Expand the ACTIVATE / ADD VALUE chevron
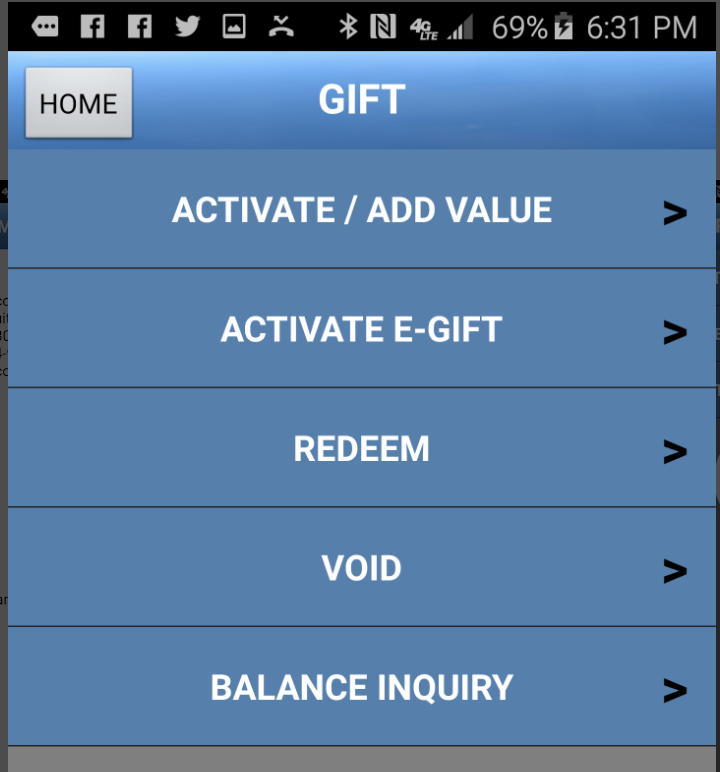The height and width of the screenshot is (772, 720). tap(677, 211)
